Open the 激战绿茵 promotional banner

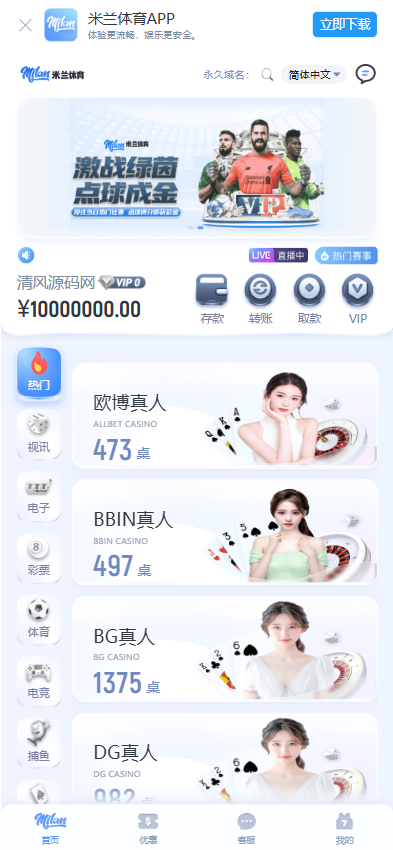tap(197, 168)
